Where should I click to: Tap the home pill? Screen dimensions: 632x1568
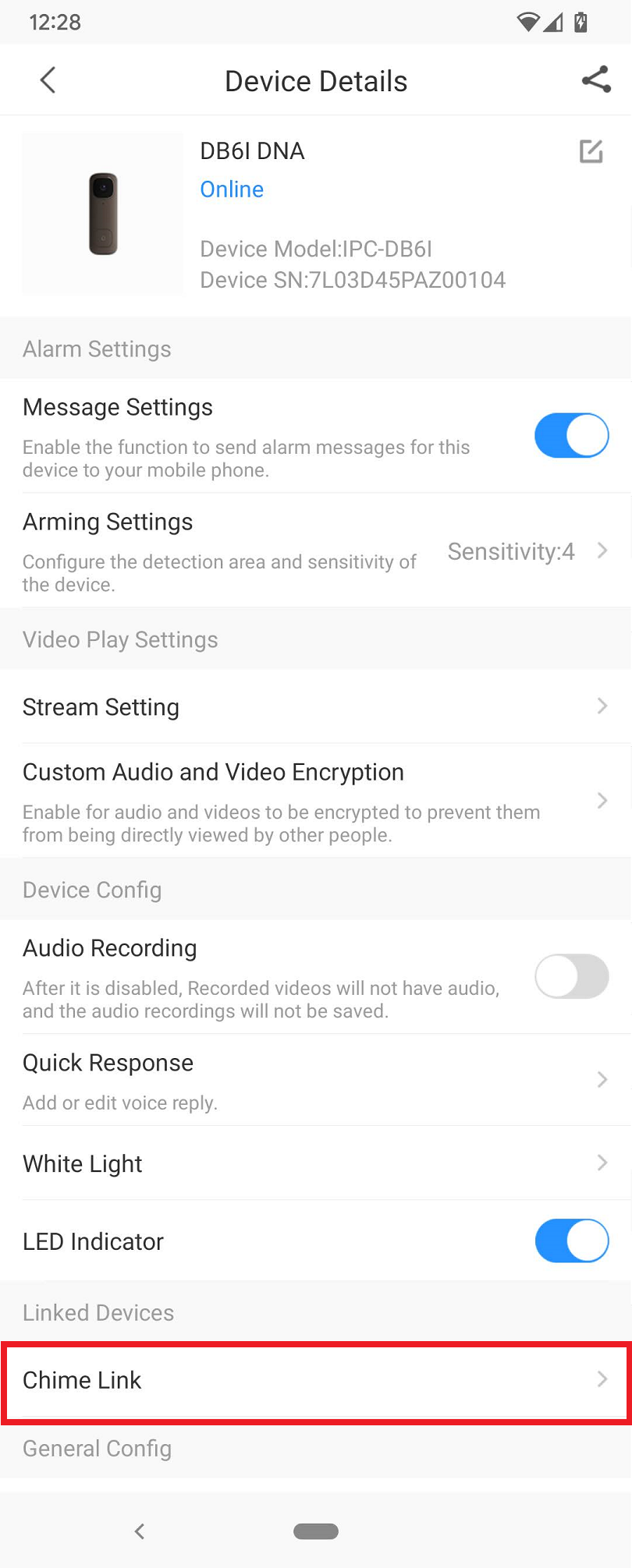coord(316,1531)
